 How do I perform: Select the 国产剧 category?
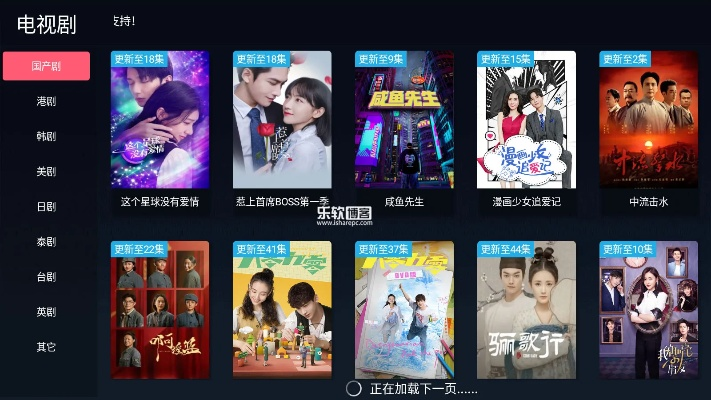point(46,66)
